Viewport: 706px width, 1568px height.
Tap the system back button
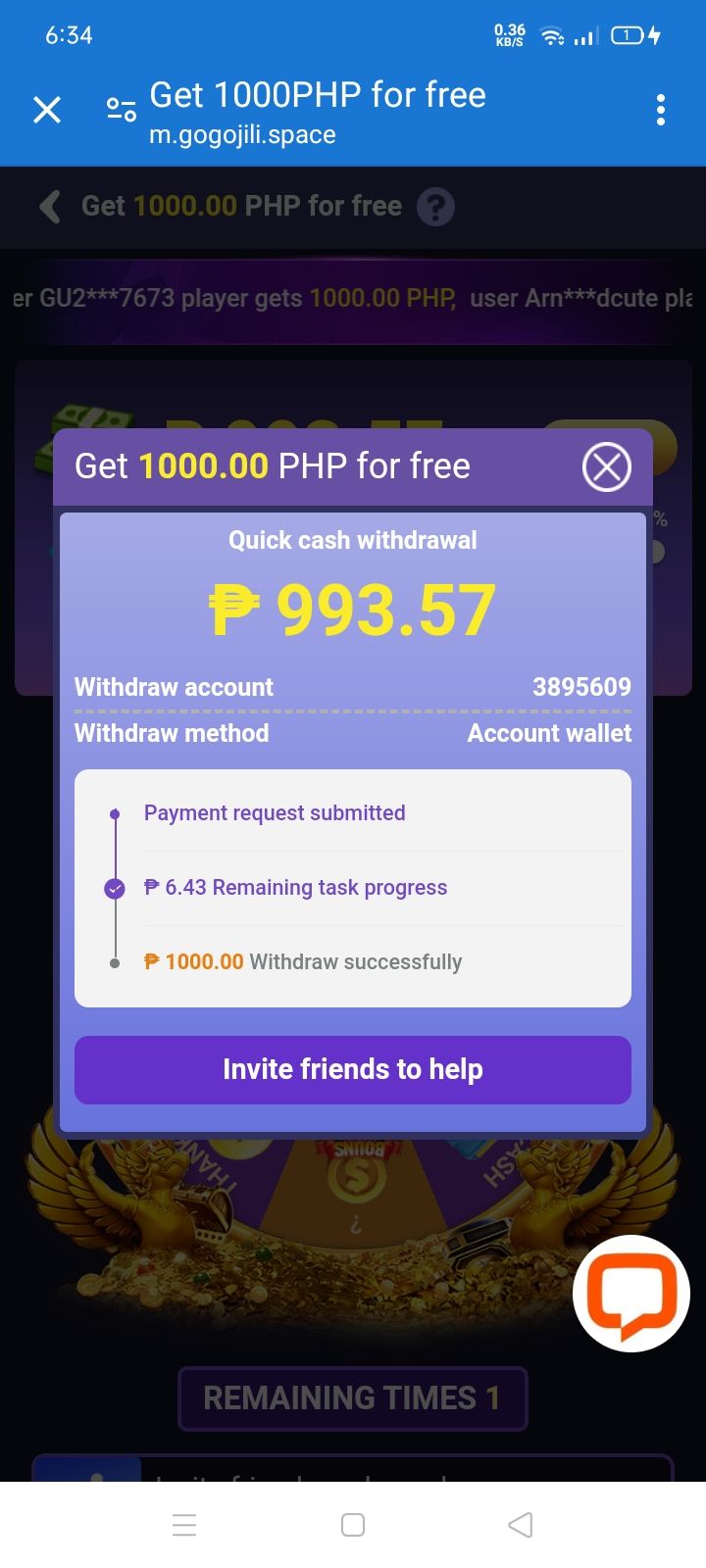tap(521, 1525)
